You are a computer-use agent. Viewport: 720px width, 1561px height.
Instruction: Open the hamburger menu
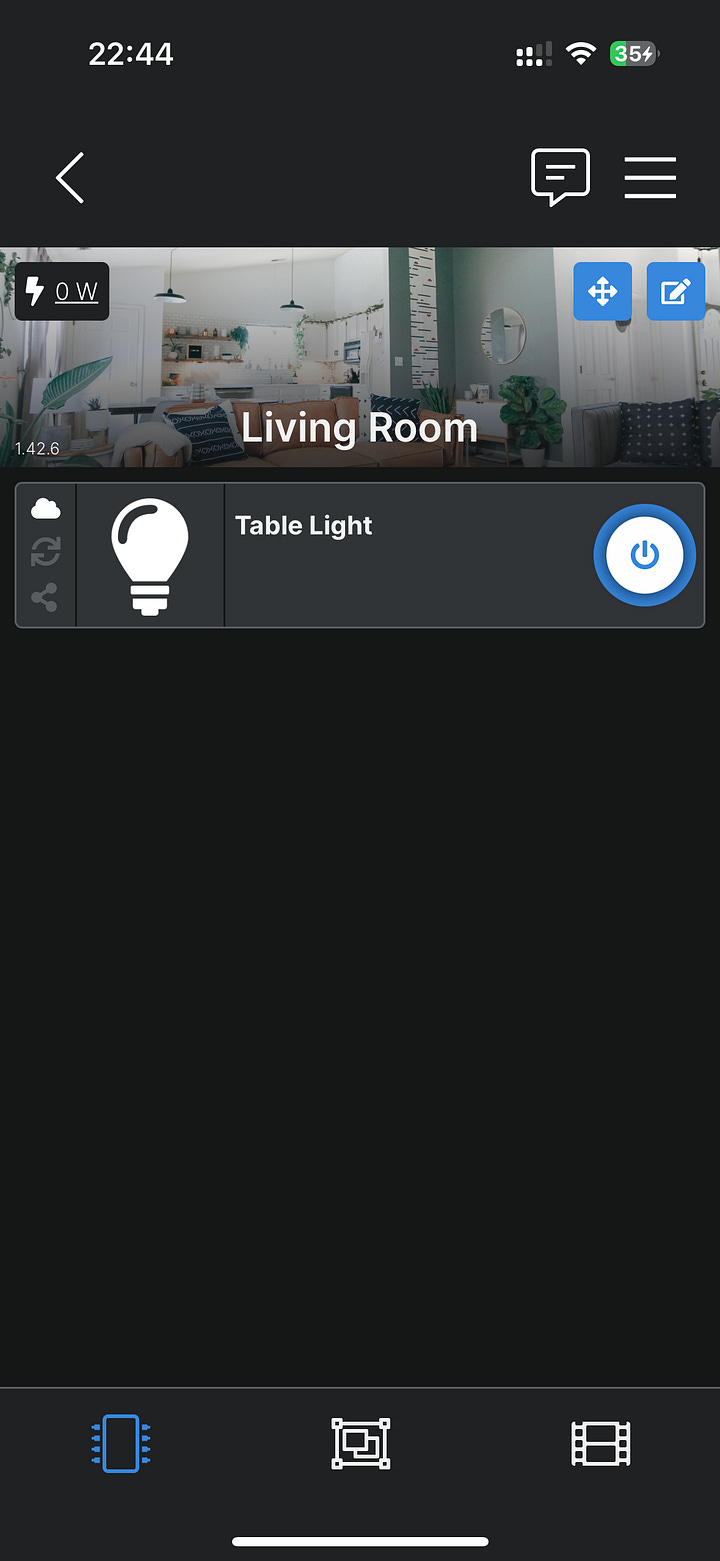coord(650,178)
